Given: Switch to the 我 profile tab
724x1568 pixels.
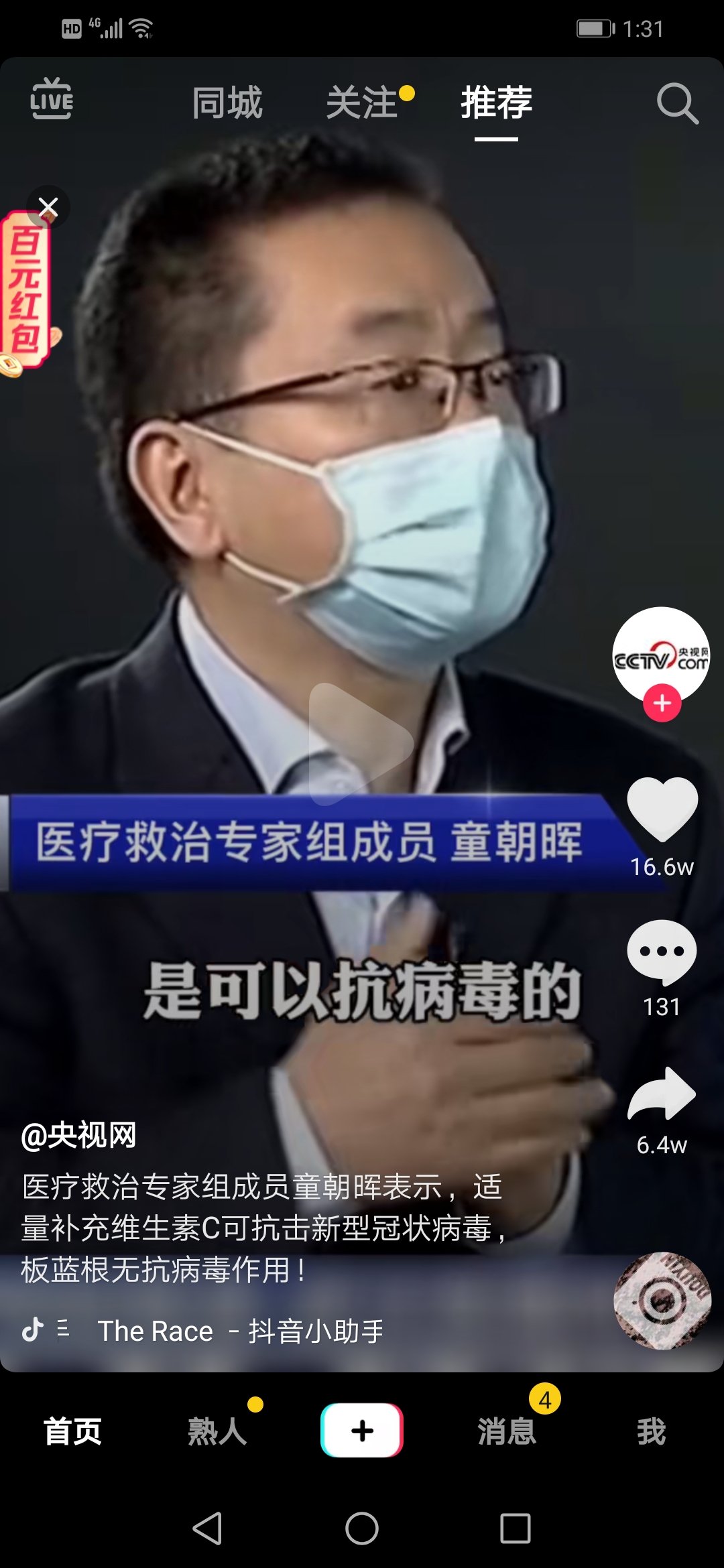Looking at the screenshot, I should (651, 1431).
